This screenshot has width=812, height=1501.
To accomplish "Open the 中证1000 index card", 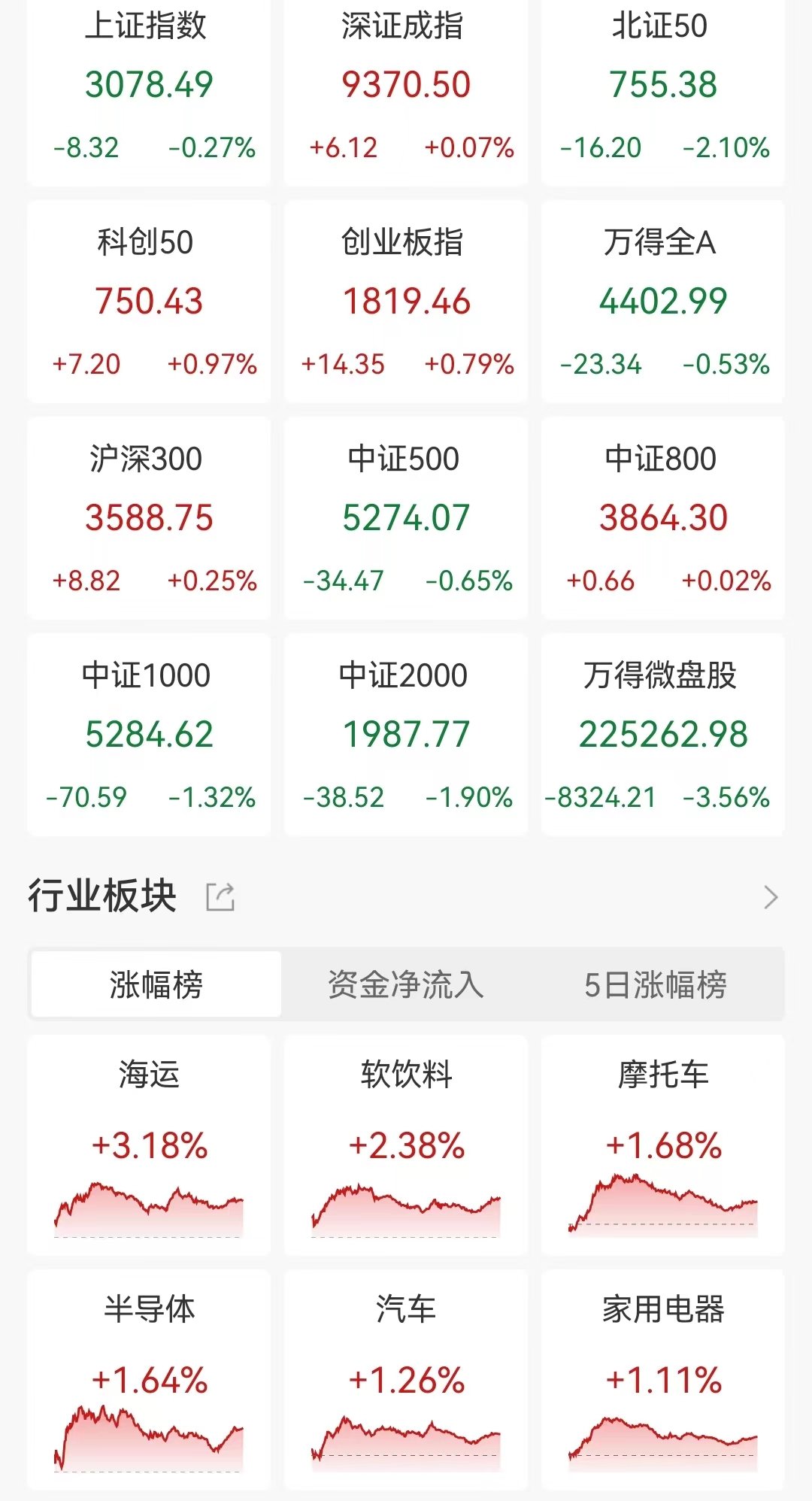I will [148, 735].
